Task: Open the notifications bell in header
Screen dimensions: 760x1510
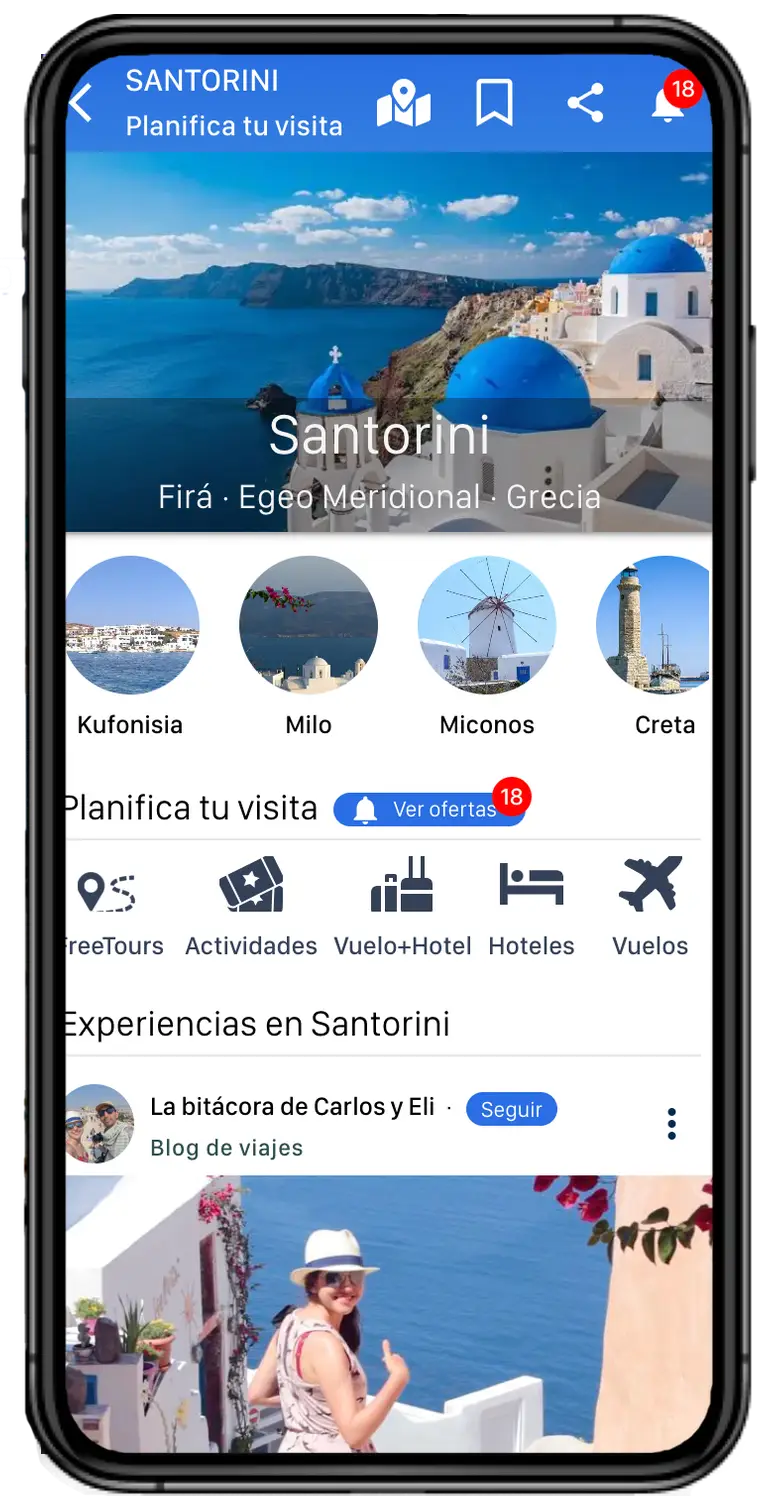Action: [x=668, y=103]
